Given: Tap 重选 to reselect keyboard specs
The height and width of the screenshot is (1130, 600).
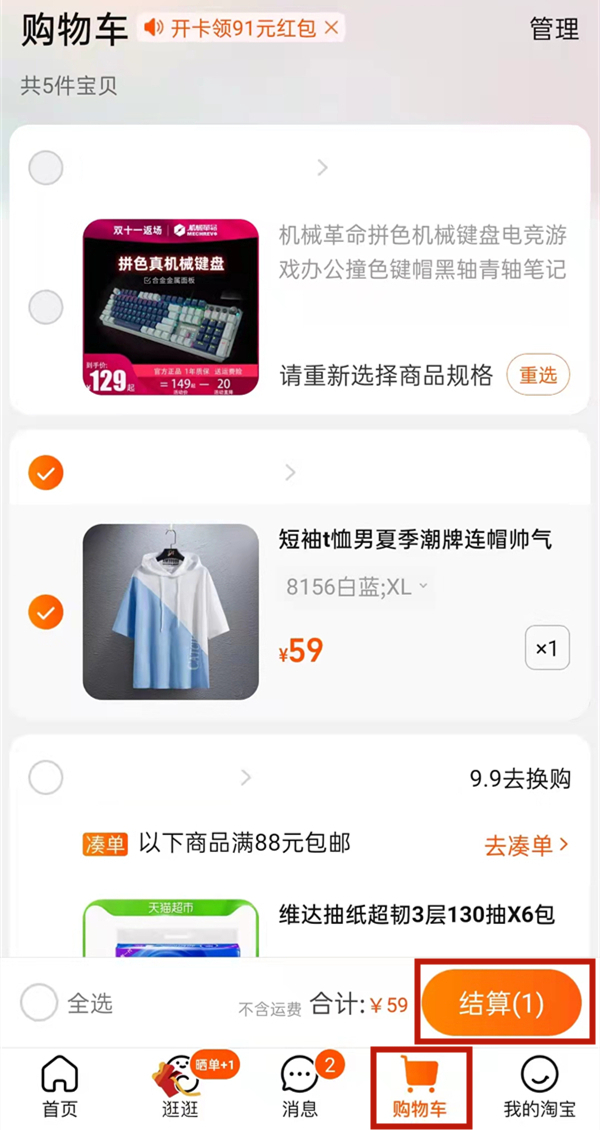Looking at the screenshot, I should (x=537, y=375).
